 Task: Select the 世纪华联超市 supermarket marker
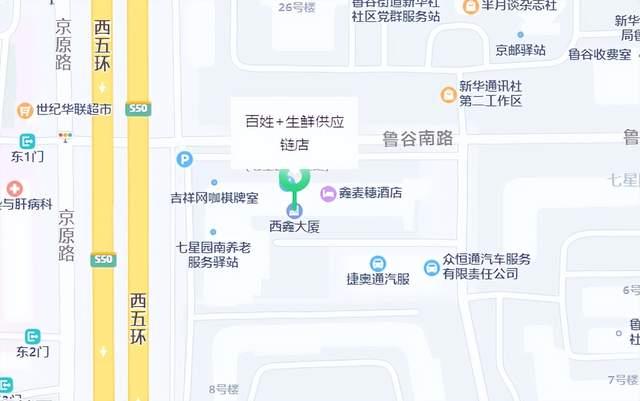pyautogui.click(x=25, y=109)
